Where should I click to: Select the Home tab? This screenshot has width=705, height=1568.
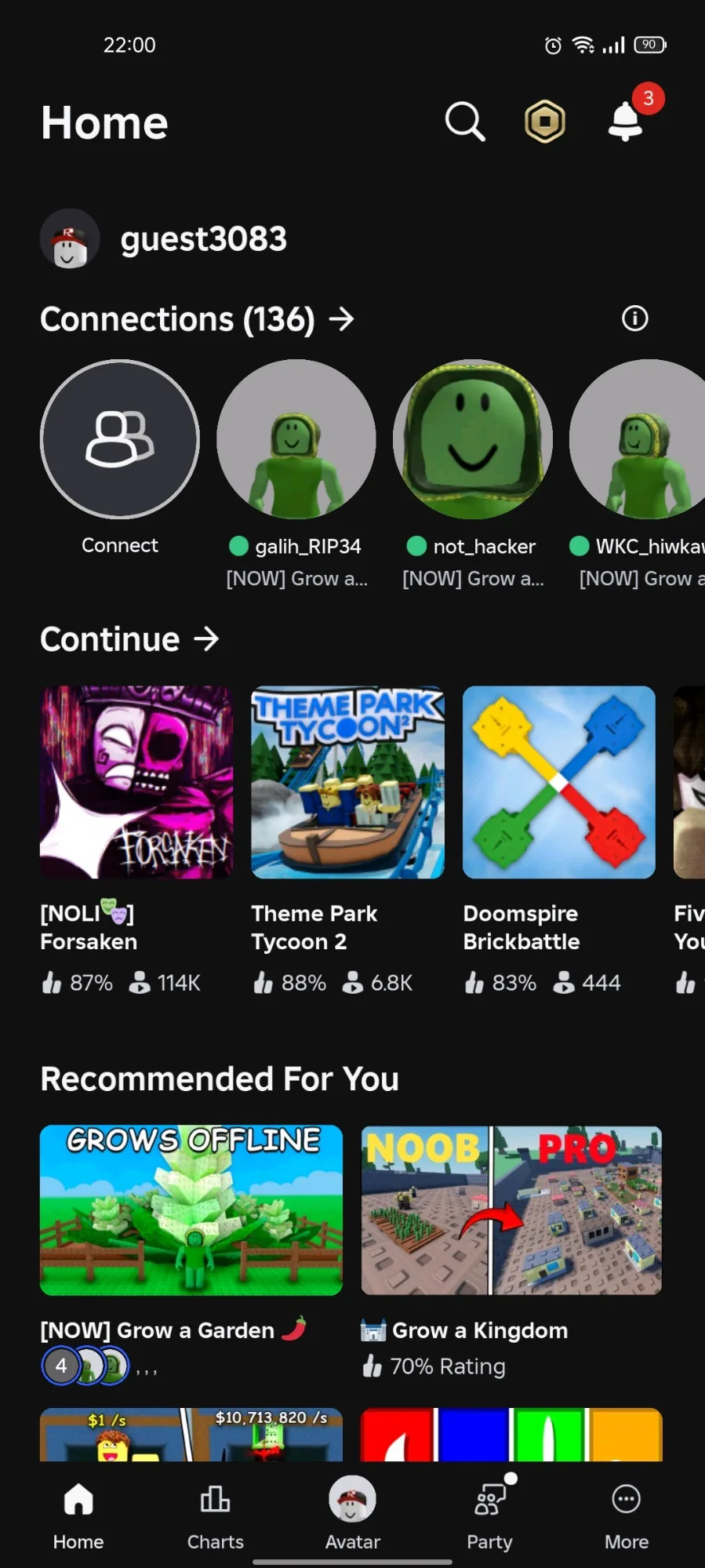point(78,1516)
